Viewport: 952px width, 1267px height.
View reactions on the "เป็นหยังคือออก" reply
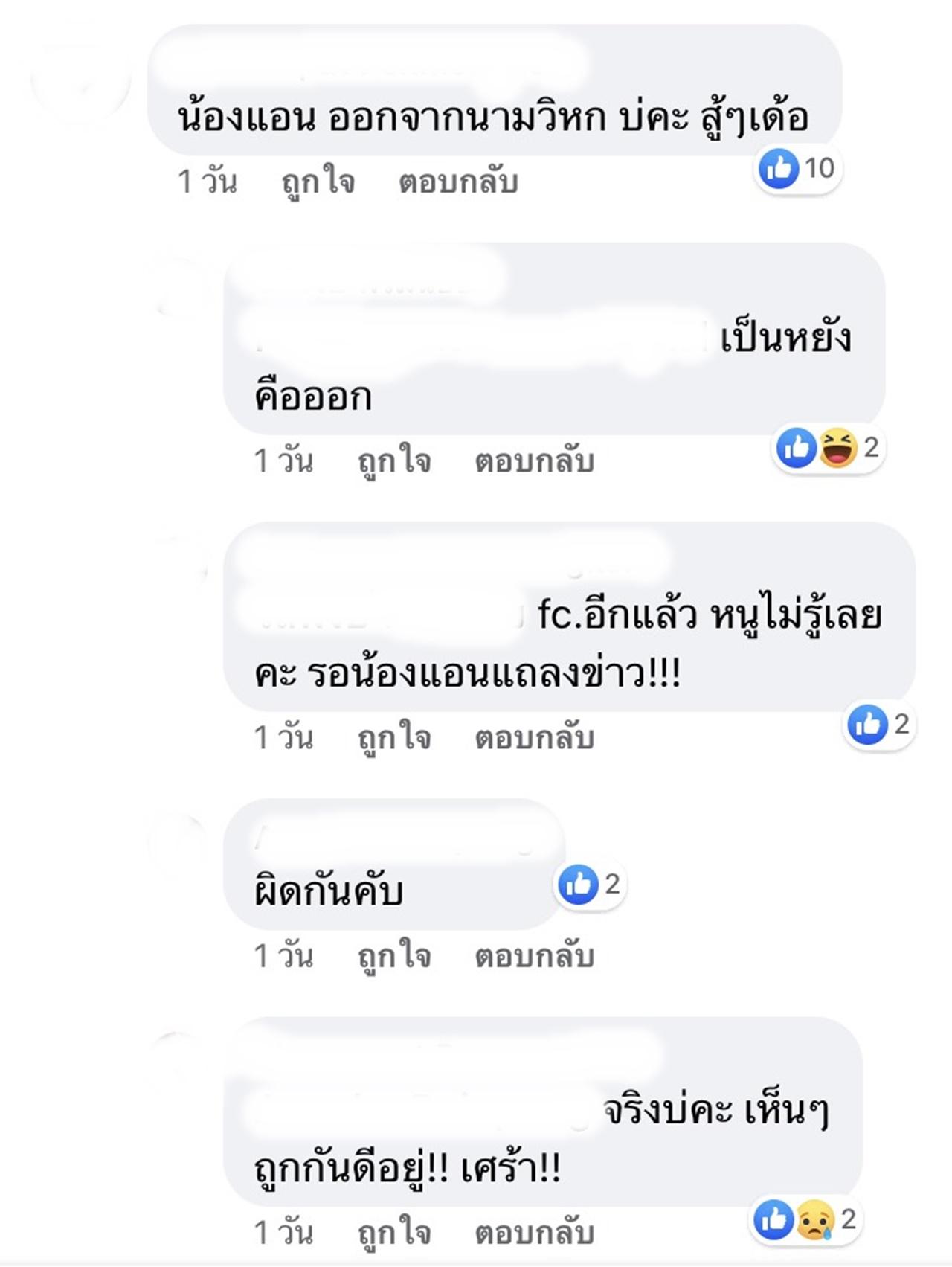tap(828, 448)
